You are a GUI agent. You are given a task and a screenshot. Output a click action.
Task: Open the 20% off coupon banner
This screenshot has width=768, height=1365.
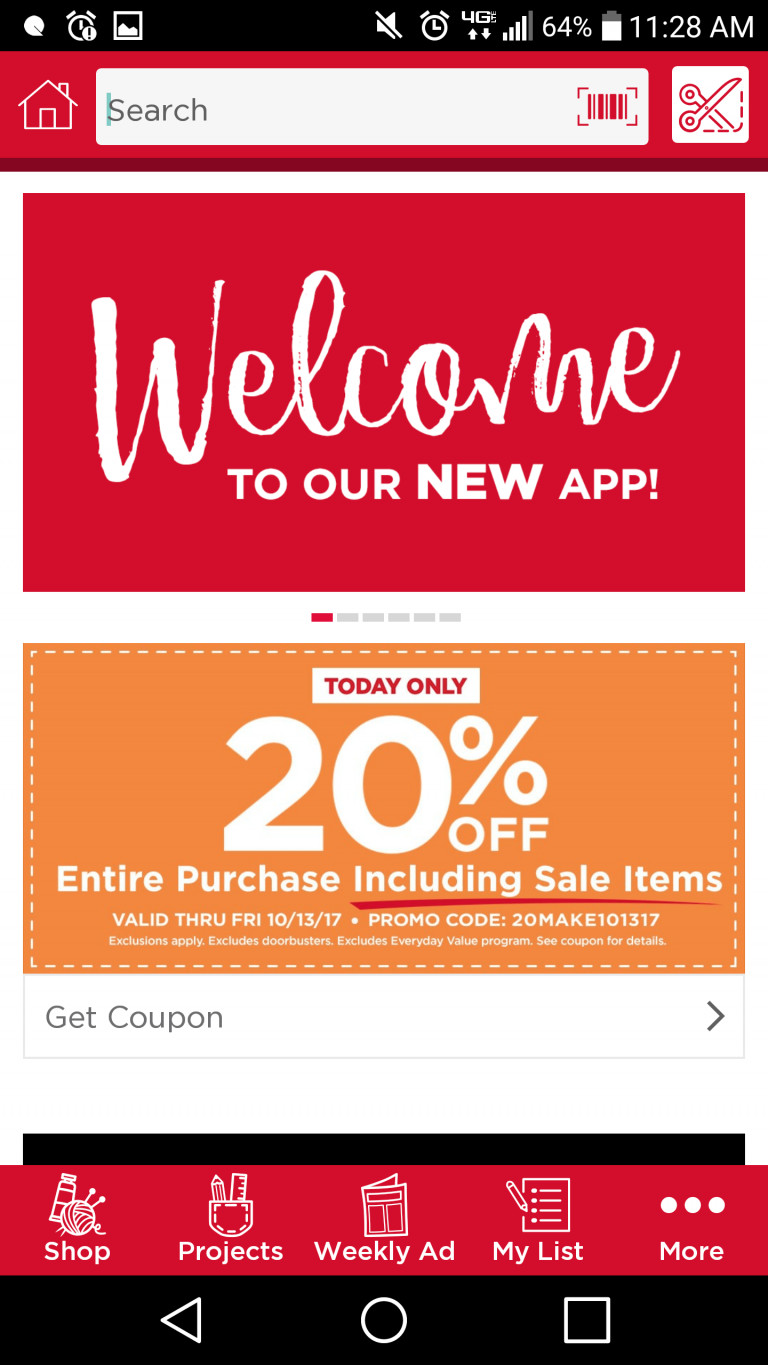pos(384,808)
